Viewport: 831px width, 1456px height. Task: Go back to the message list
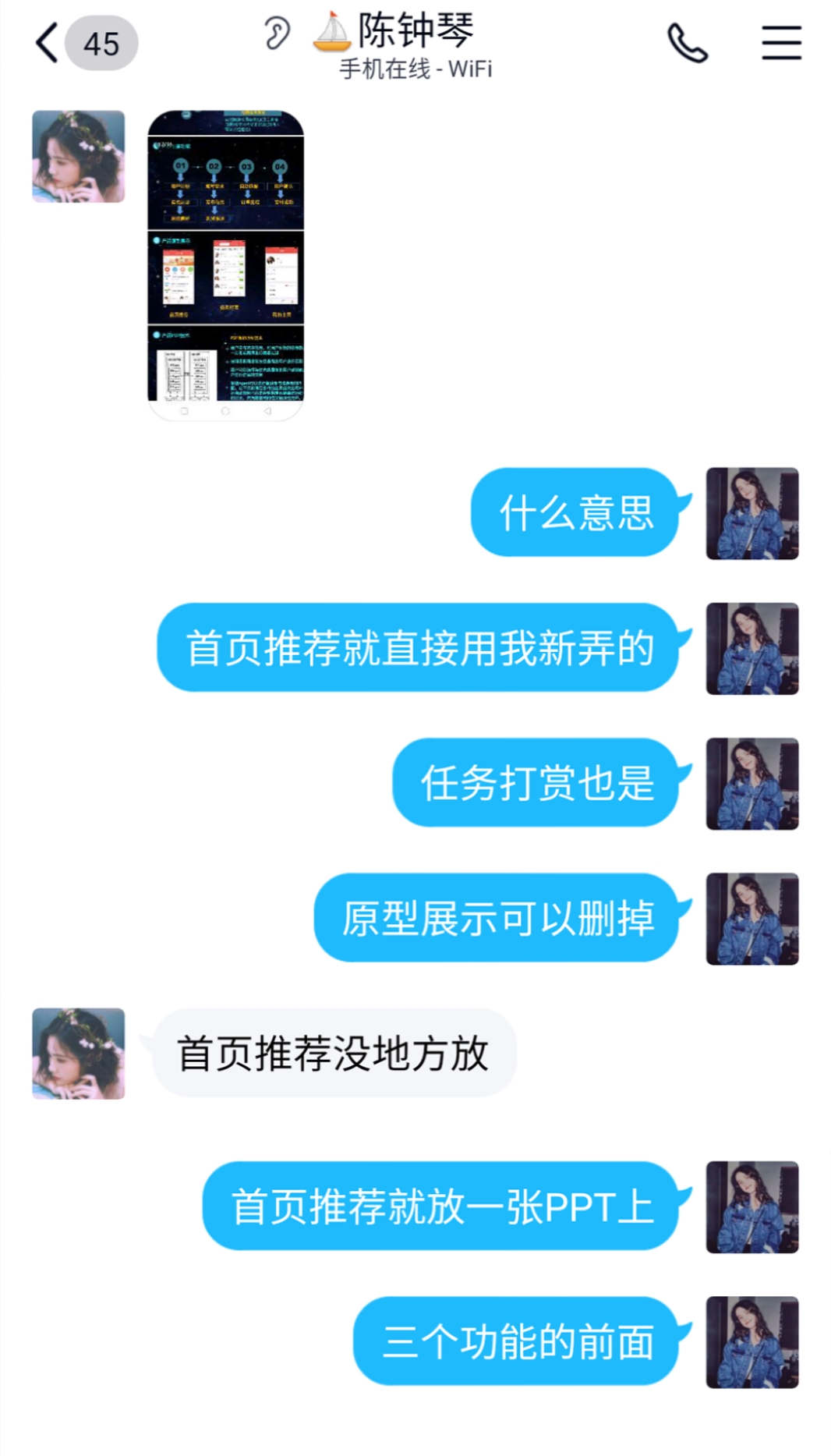point(48,43)
